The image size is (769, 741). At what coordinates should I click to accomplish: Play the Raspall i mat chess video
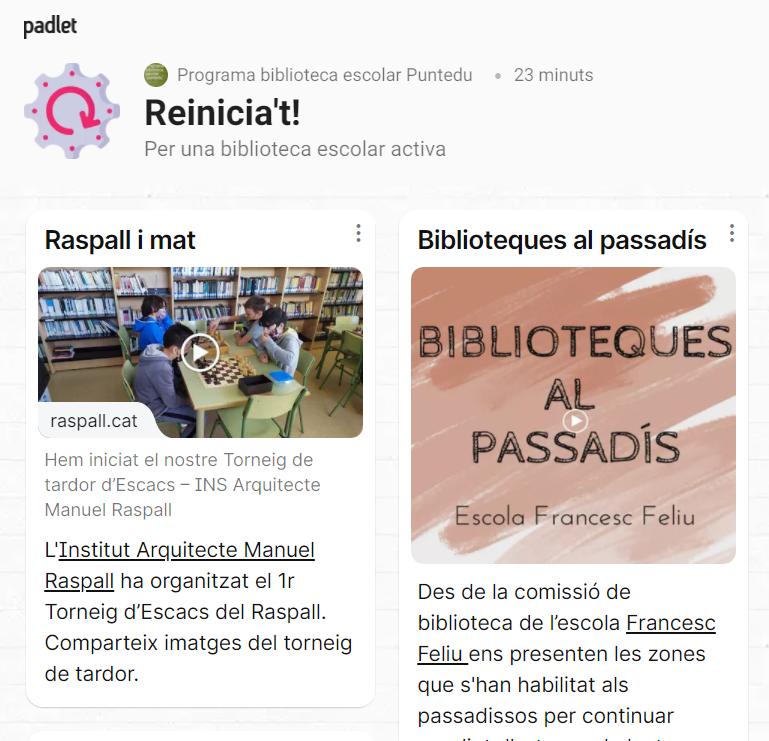(200, 352)
